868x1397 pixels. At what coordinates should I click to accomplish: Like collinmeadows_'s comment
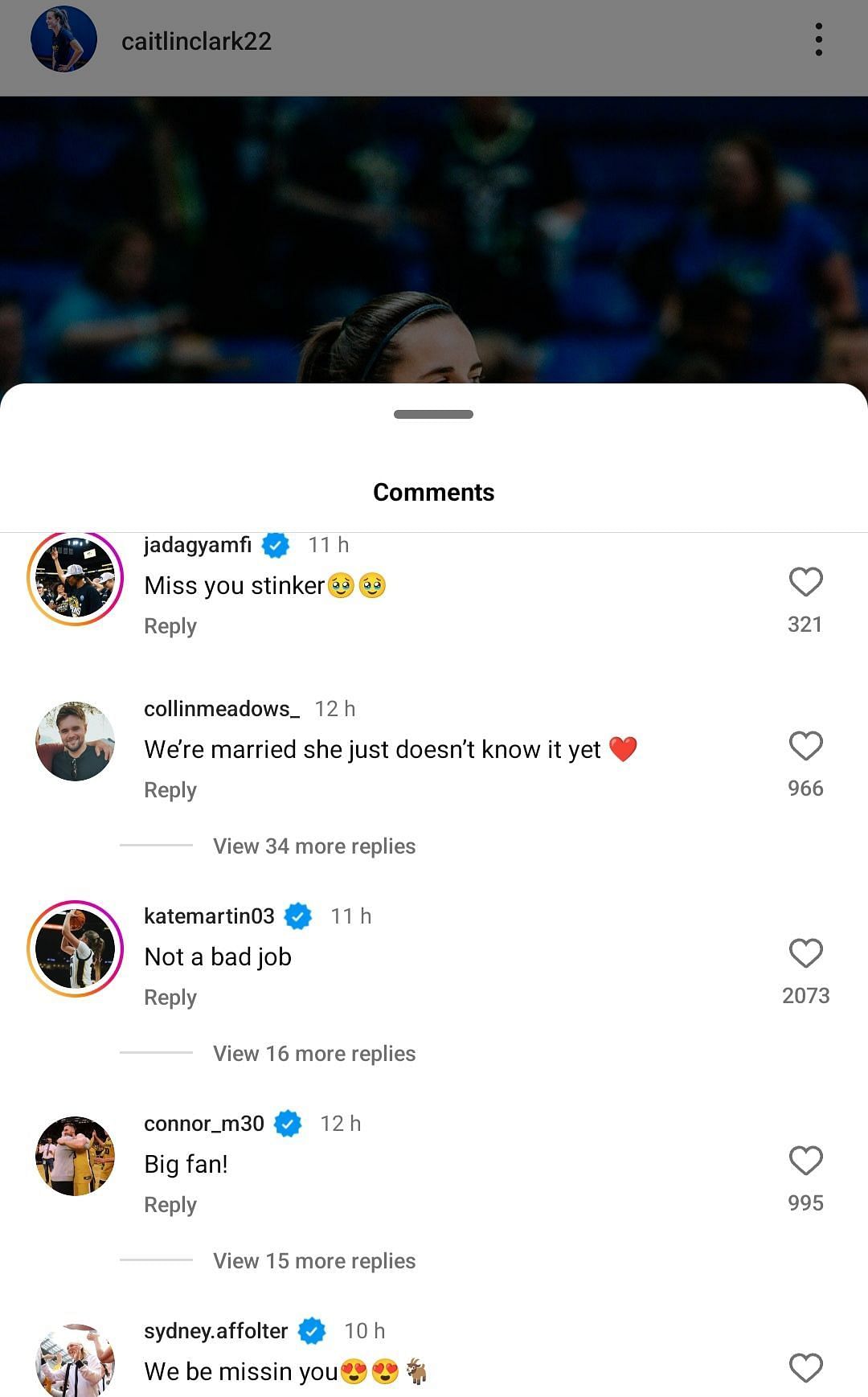click(805, 746)
